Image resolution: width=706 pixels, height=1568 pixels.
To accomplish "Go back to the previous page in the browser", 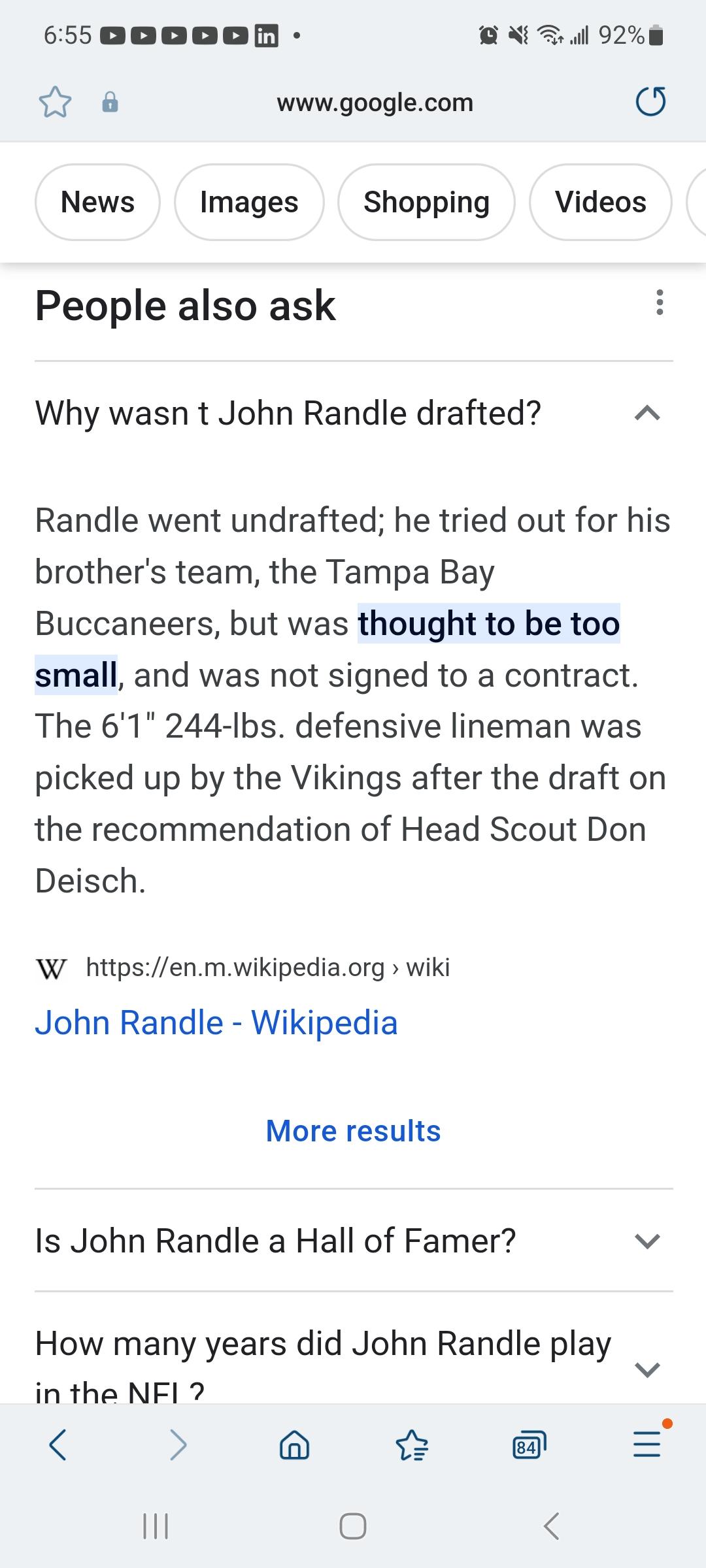I will (x=58, y=1445).
